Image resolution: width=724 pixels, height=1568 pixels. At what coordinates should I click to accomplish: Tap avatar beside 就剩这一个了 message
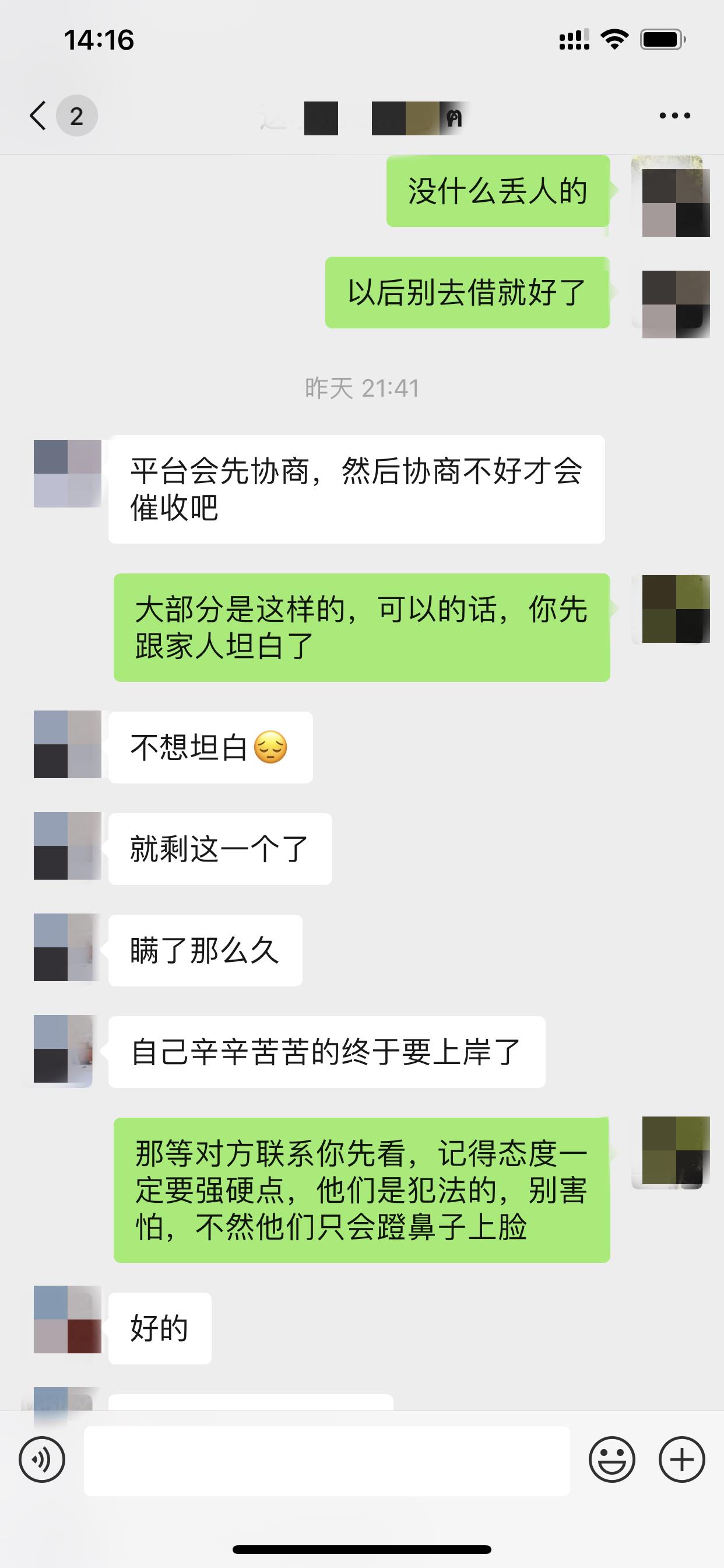tap(67, 845)
